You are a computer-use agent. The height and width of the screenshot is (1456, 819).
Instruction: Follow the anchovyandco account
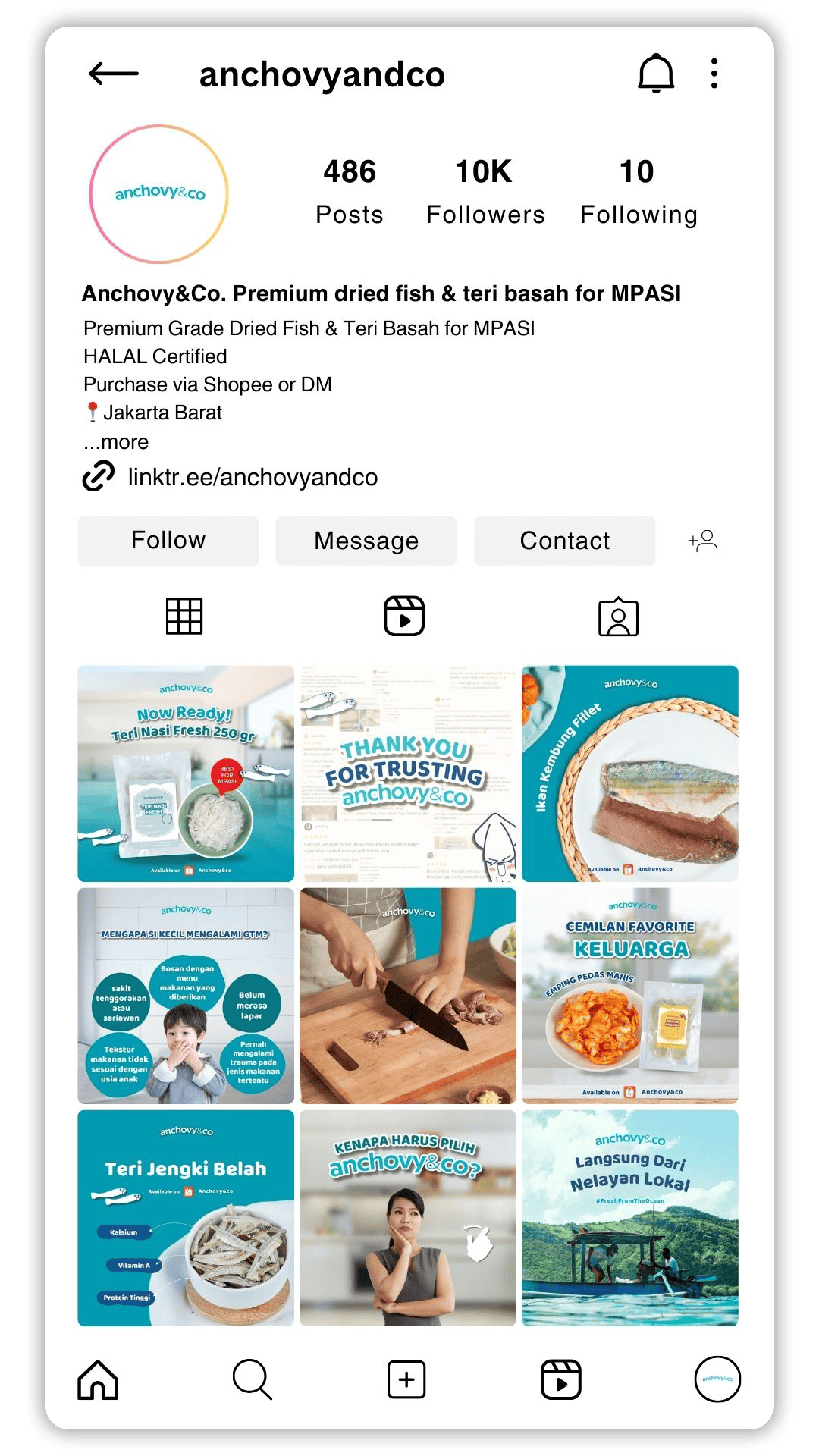pyautogui.click(x=168, y=541)
